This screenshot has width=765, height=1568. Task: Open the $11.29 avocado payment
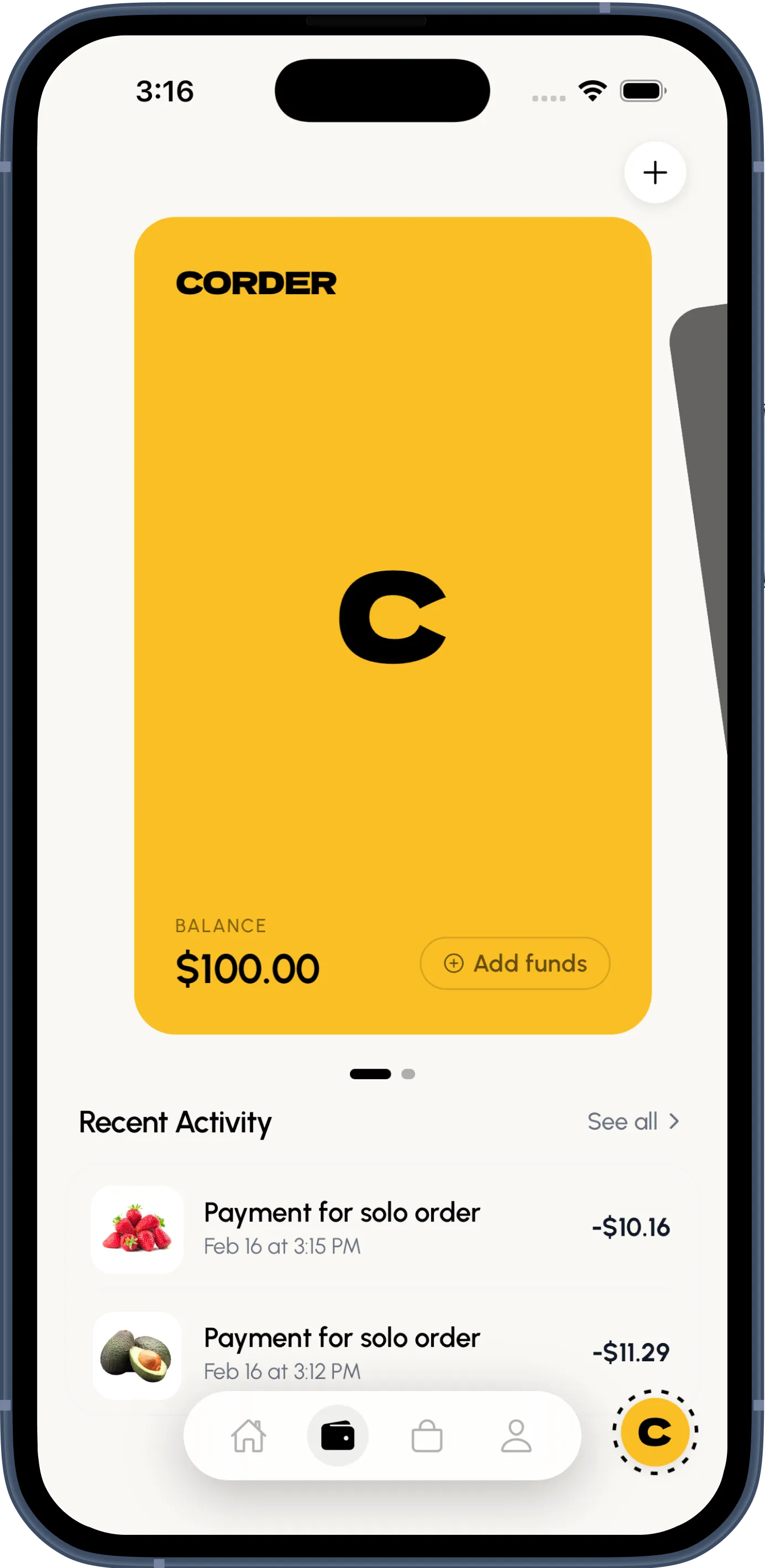coord(381,1352)
